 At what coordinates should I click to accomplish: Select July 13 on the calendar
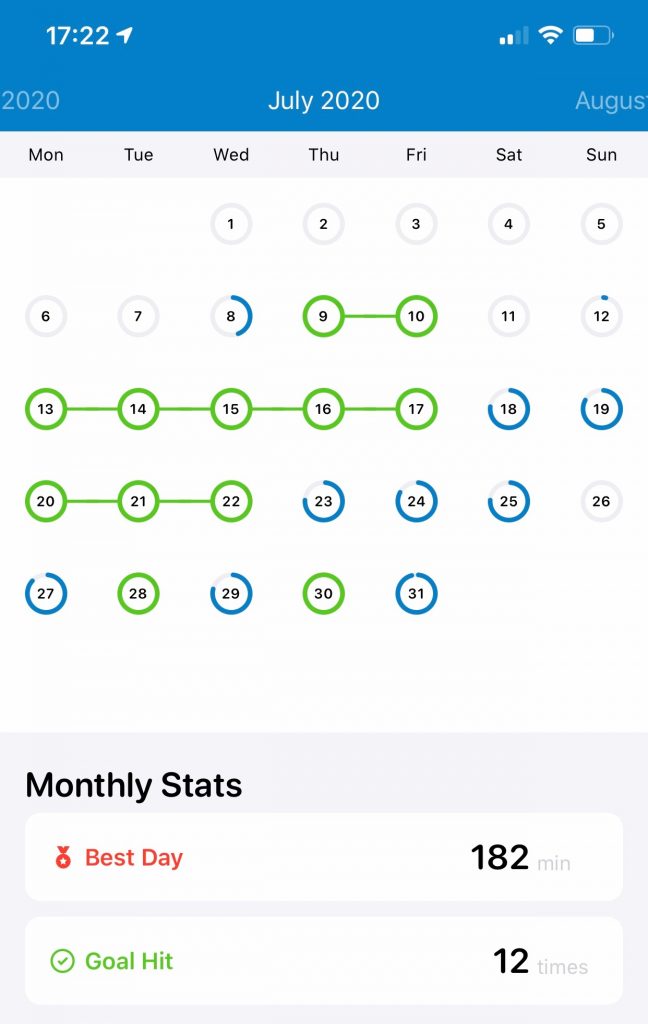pos(46,409)
